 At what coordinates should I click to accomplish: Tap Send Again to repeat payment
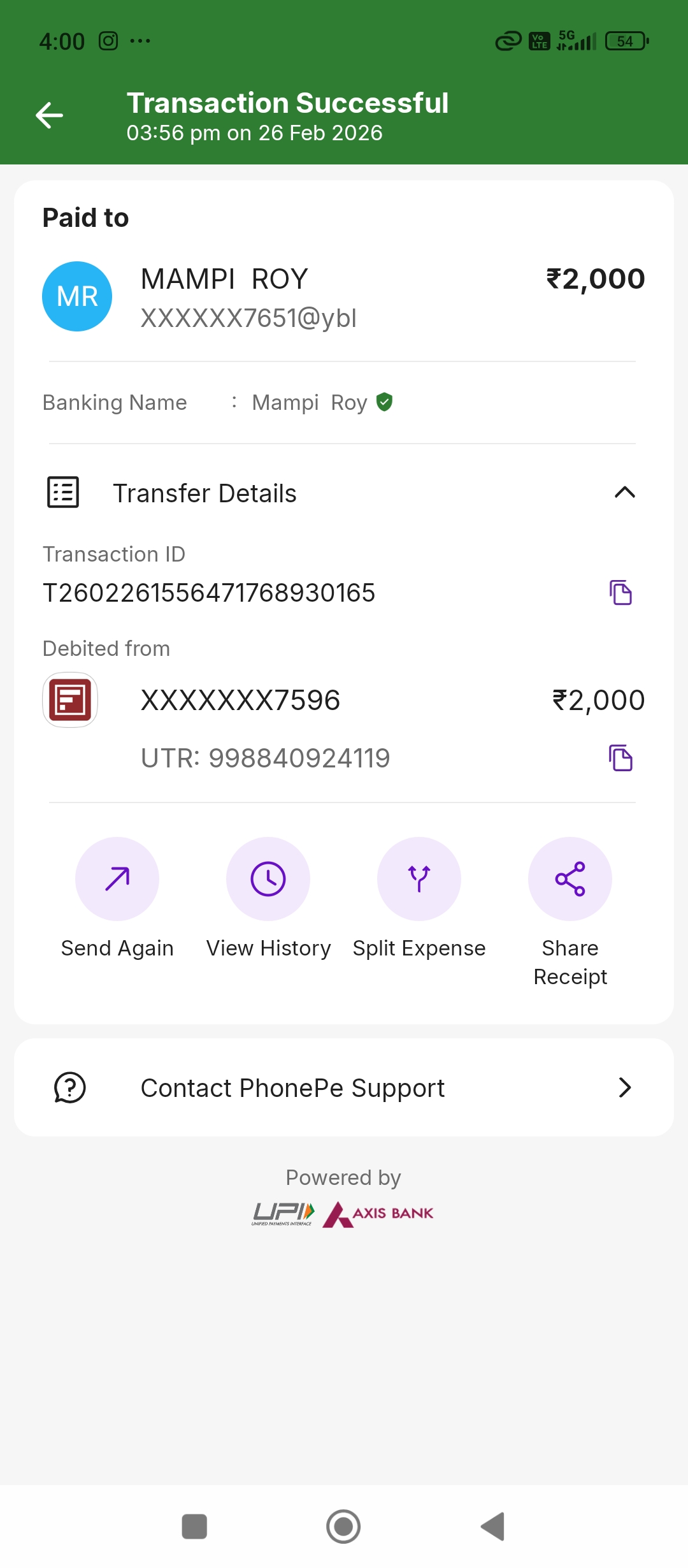[x=117, y=879]
